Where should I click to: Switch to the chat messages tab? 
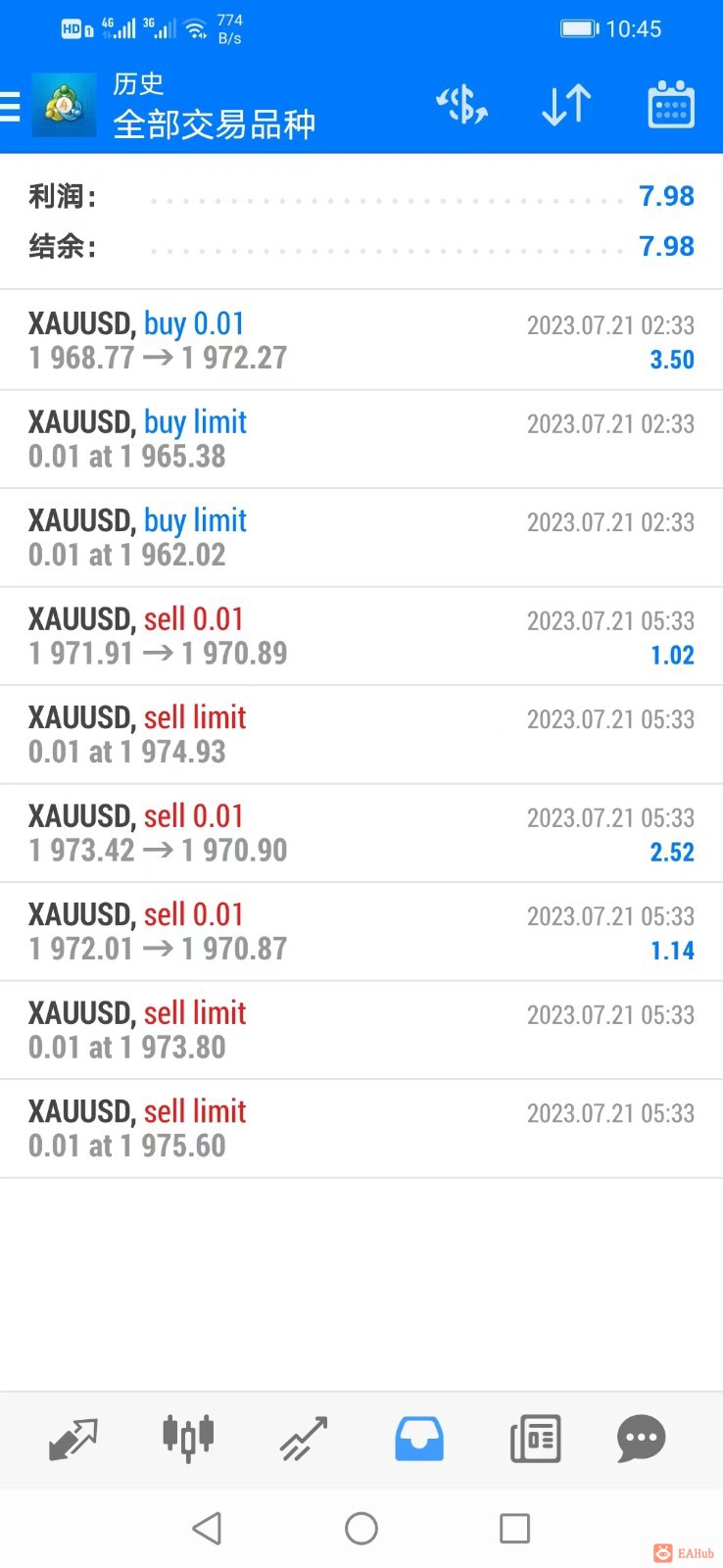641,1439
